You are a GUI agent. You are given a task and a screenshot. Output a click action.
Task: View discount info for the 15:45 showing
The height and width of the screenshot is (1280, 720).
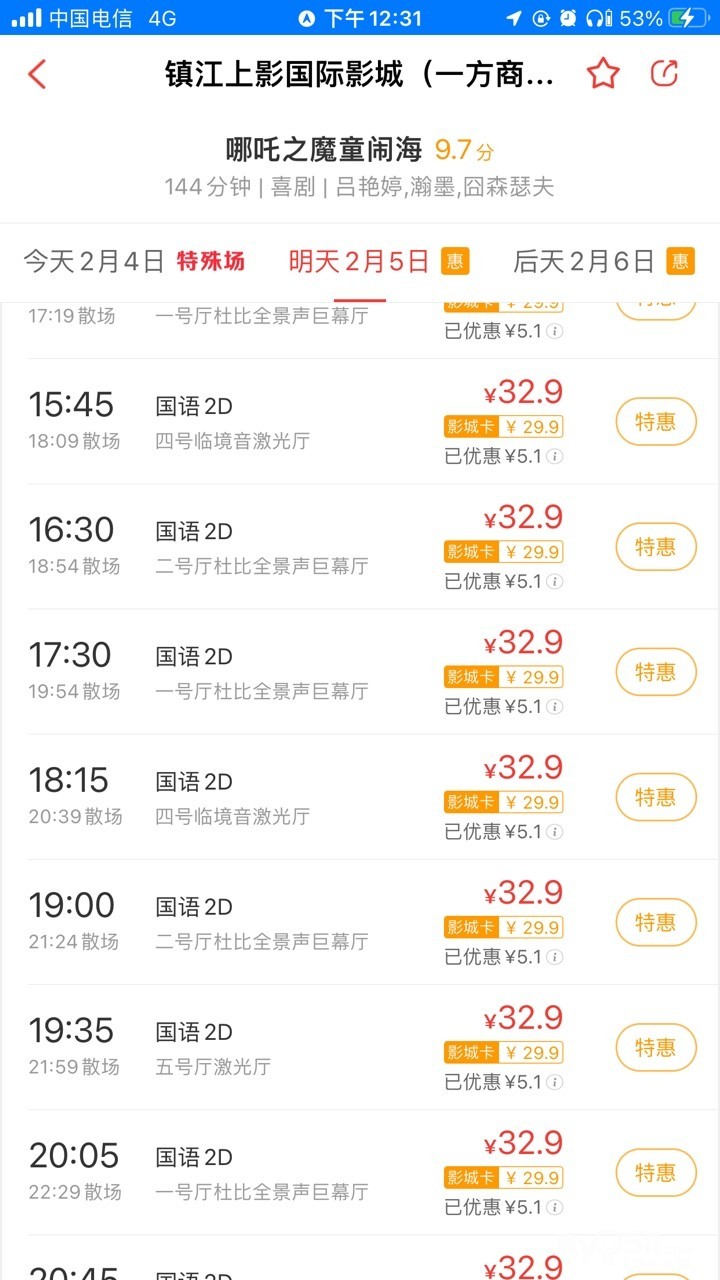tap(555, 457)
